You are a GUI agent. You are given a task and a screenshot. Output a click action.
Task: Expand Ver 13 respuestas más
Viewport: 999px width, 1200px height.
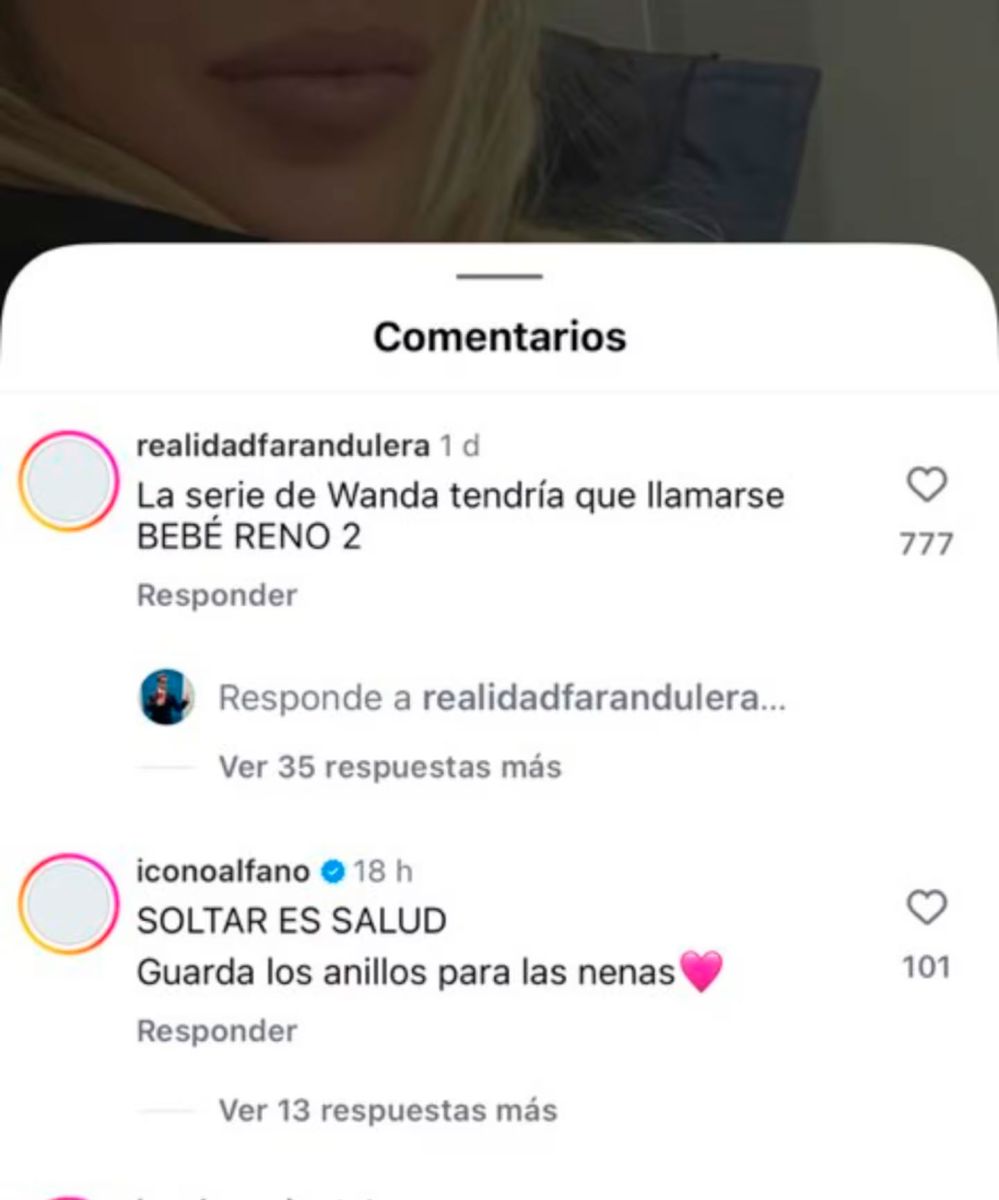tap(387, 1110)
